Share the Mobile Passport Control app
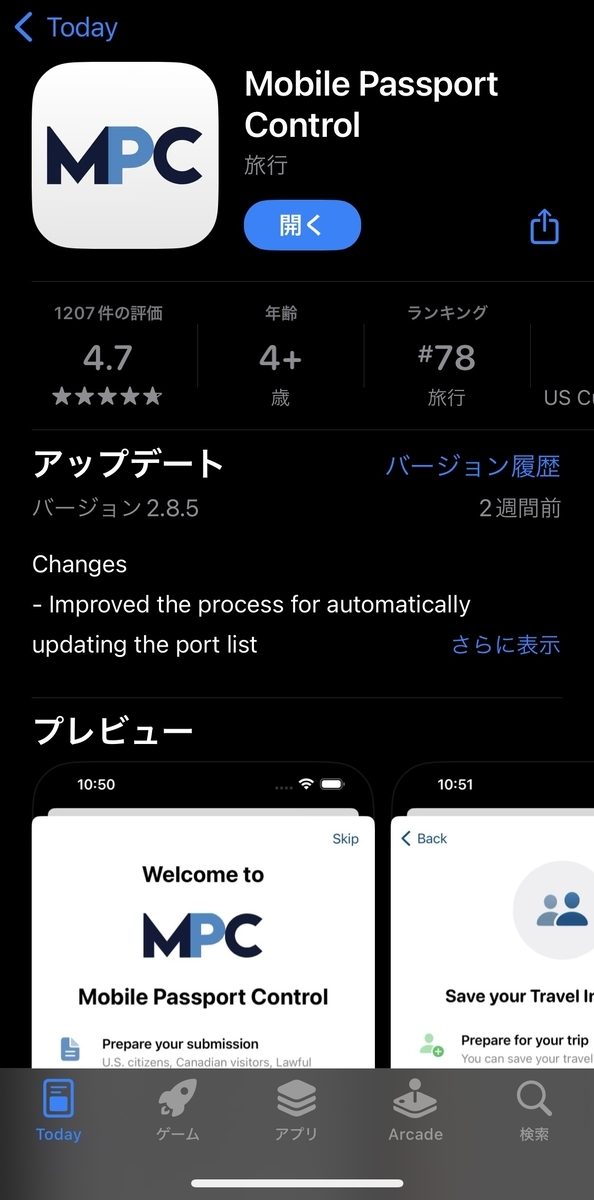The image size is (594, 1200). 544,226
